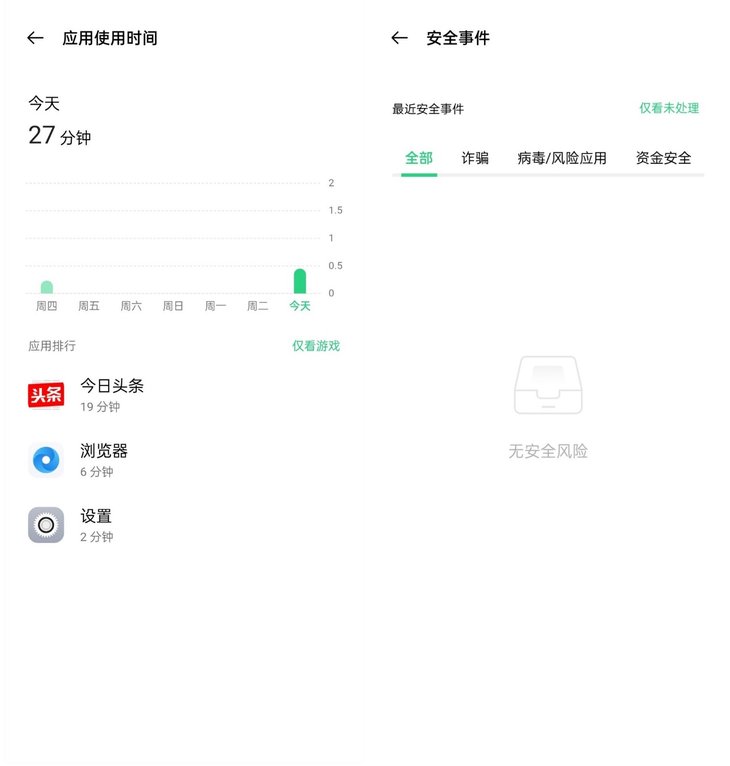The height and width of the screenshot is (766, 730).
Task: Switch to the 全部 tab
Action: coord(419,158)
